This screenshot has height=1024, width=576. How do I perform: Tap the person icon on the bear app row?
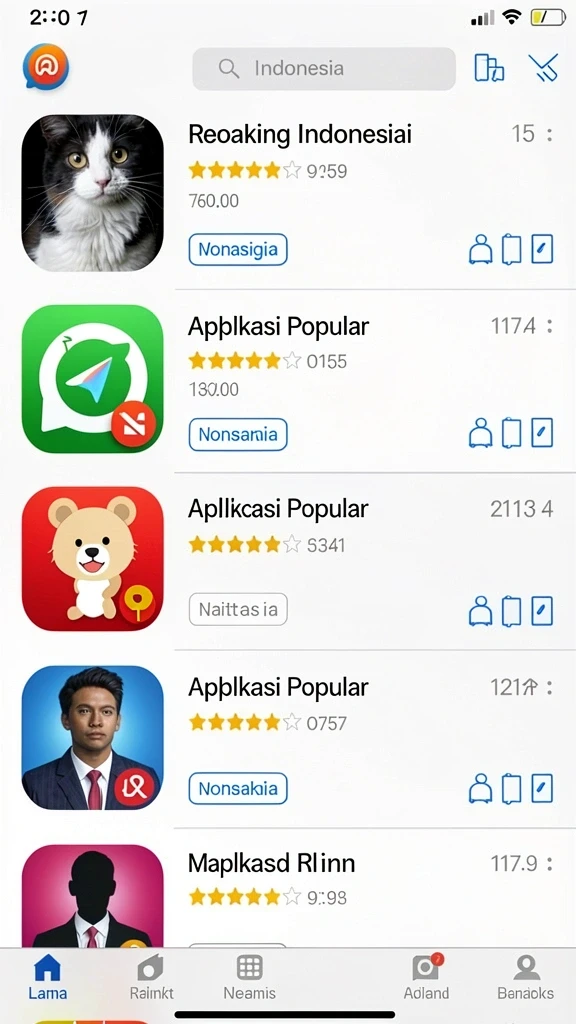point(481,611)
